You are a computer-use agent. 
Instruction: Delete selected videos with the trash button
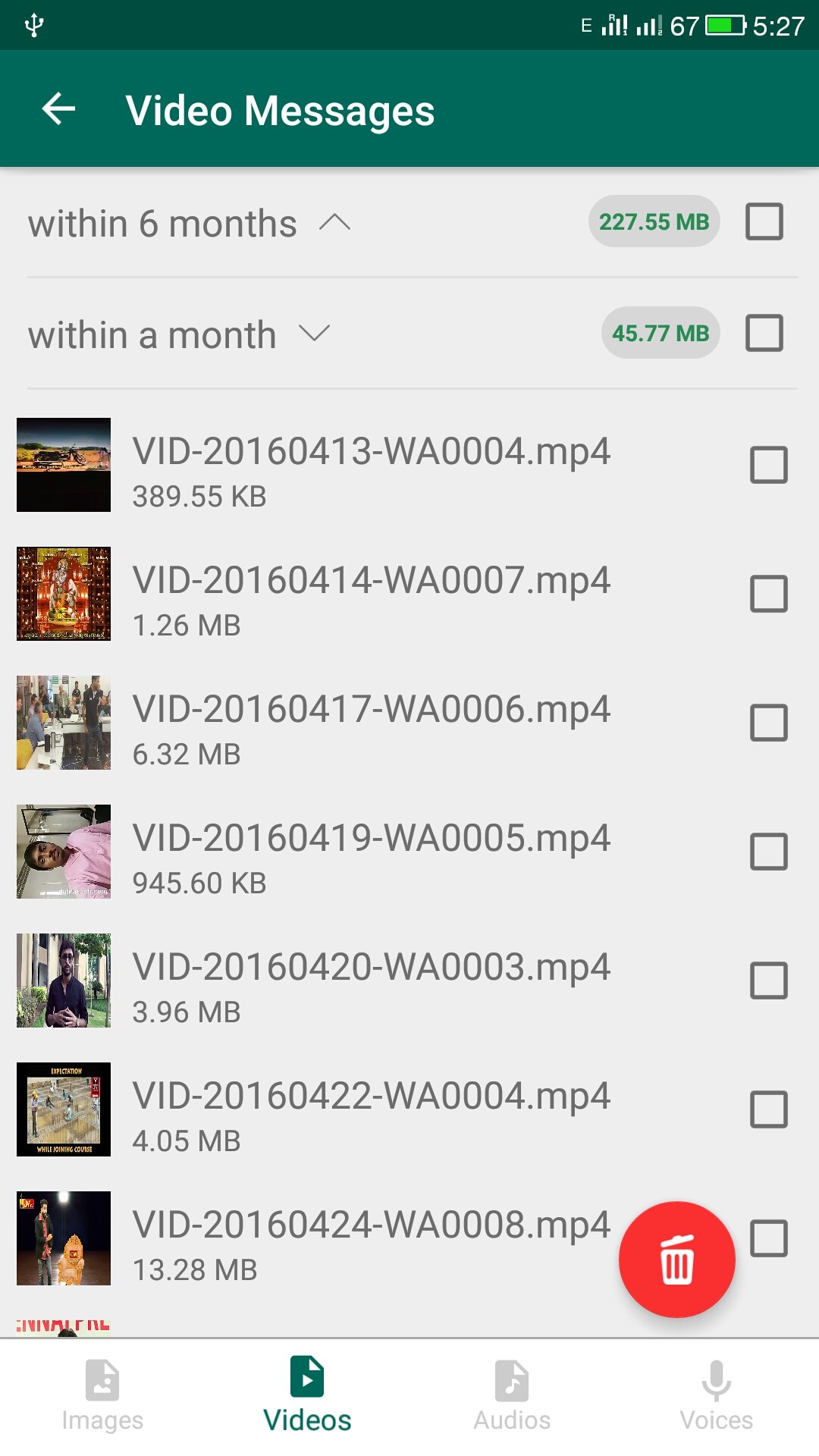676,1260
